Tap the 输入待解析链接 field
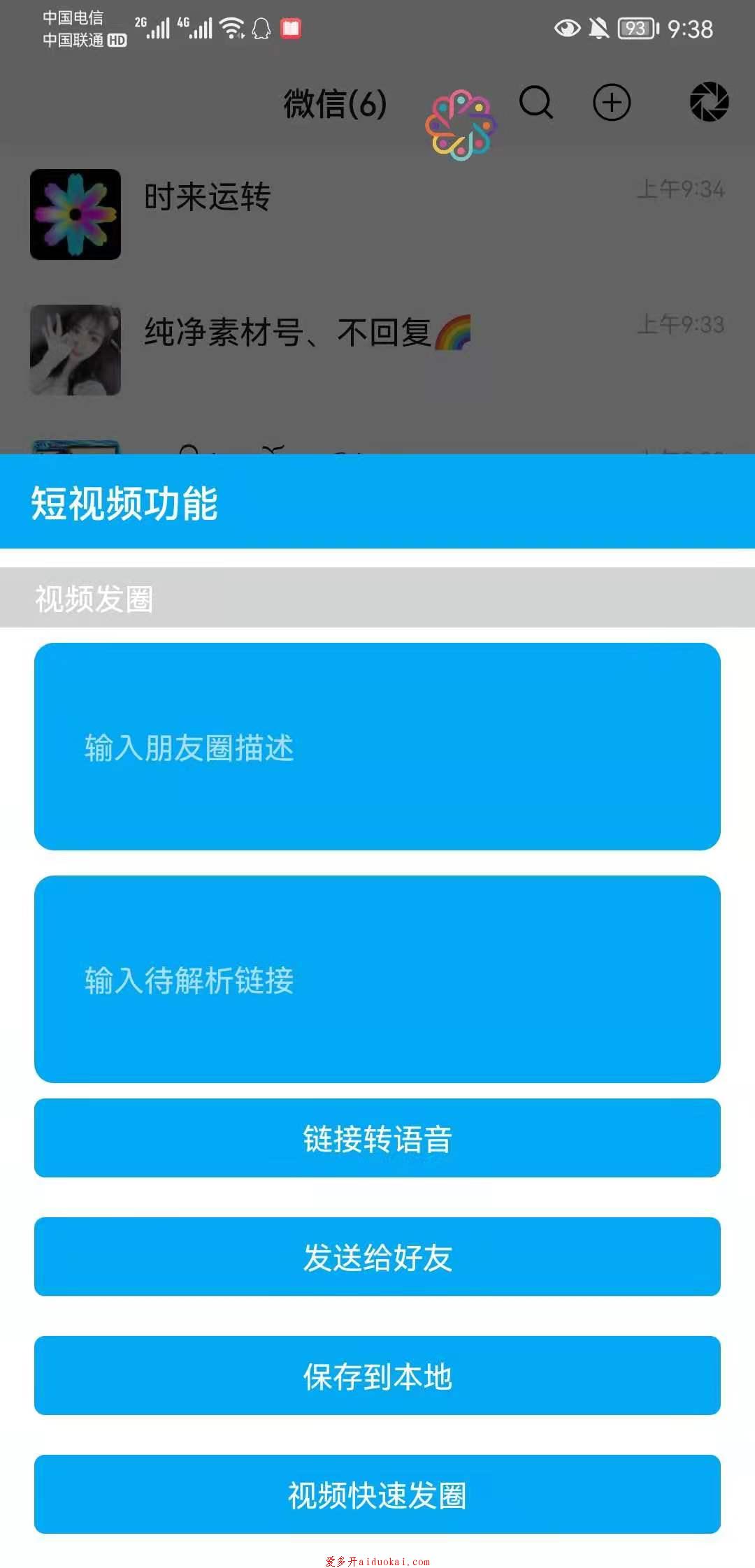755x1568 pixels. (x=377, y=979)
